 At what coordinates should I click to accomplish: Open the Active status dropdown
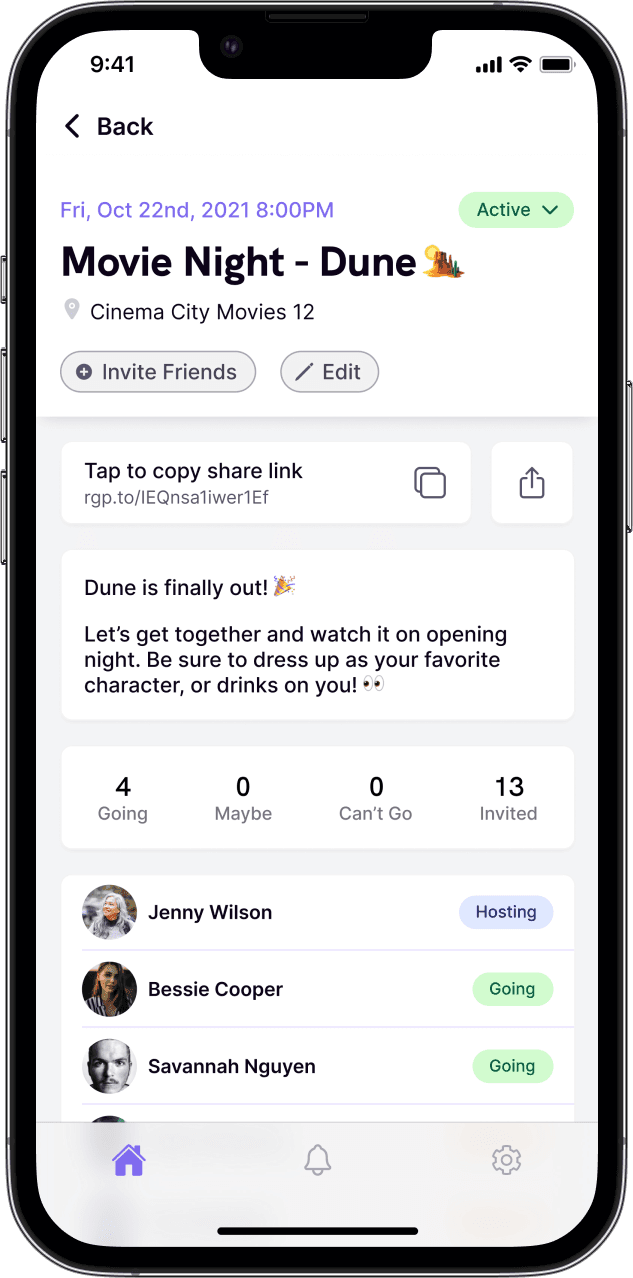pos(515,210)
